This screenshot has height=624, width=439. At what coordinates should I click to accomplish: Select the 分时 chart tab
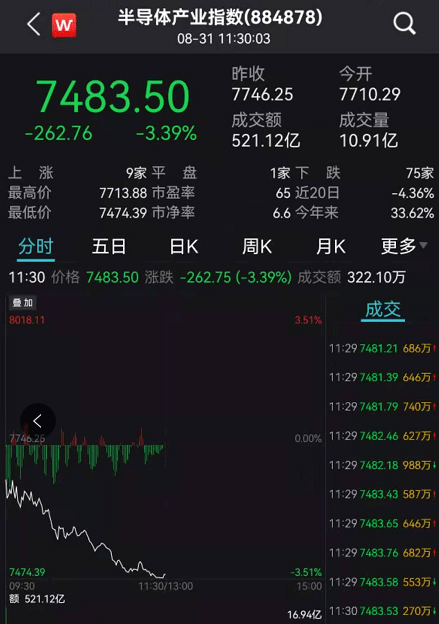coord(36,247)
